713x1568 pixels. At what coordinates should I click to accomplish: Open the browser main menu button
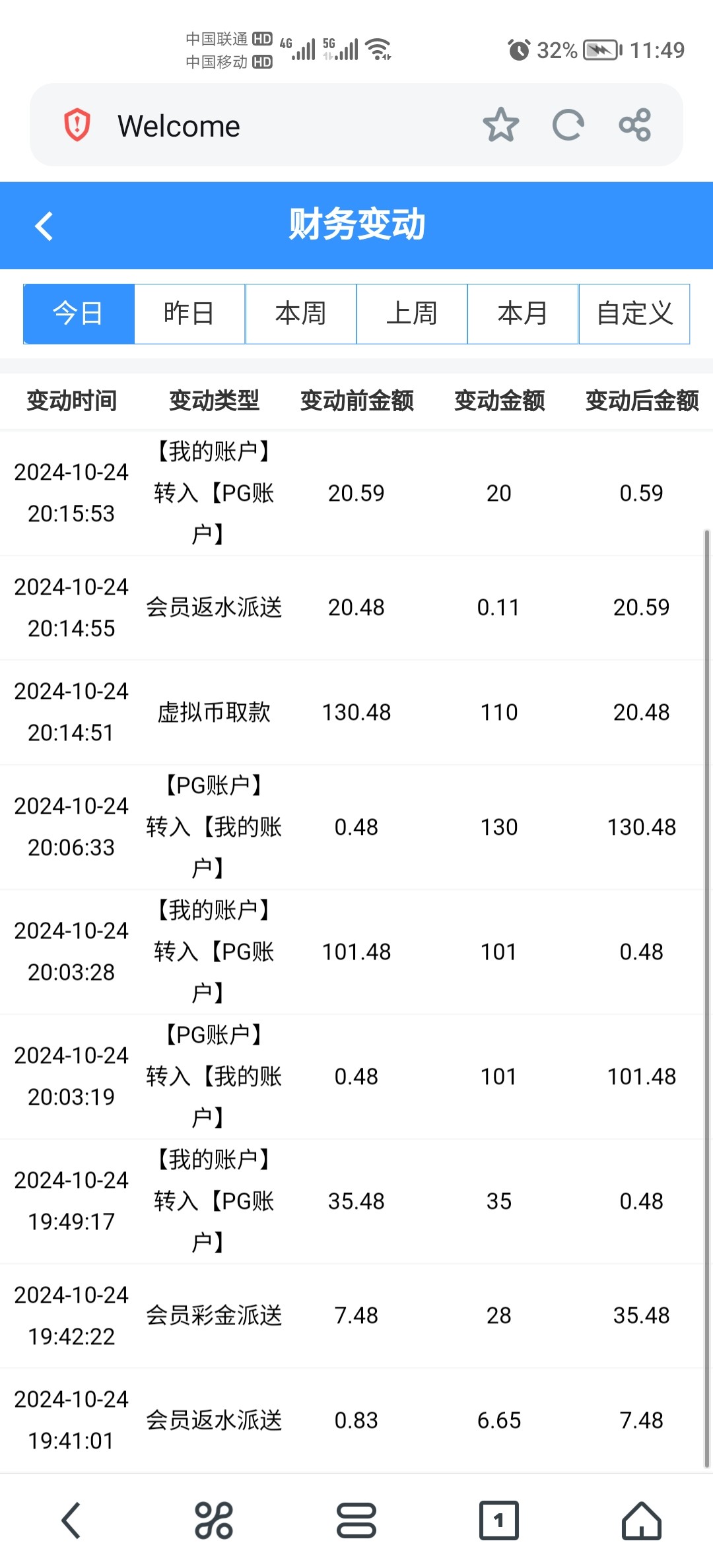(x=356, y=1520)
